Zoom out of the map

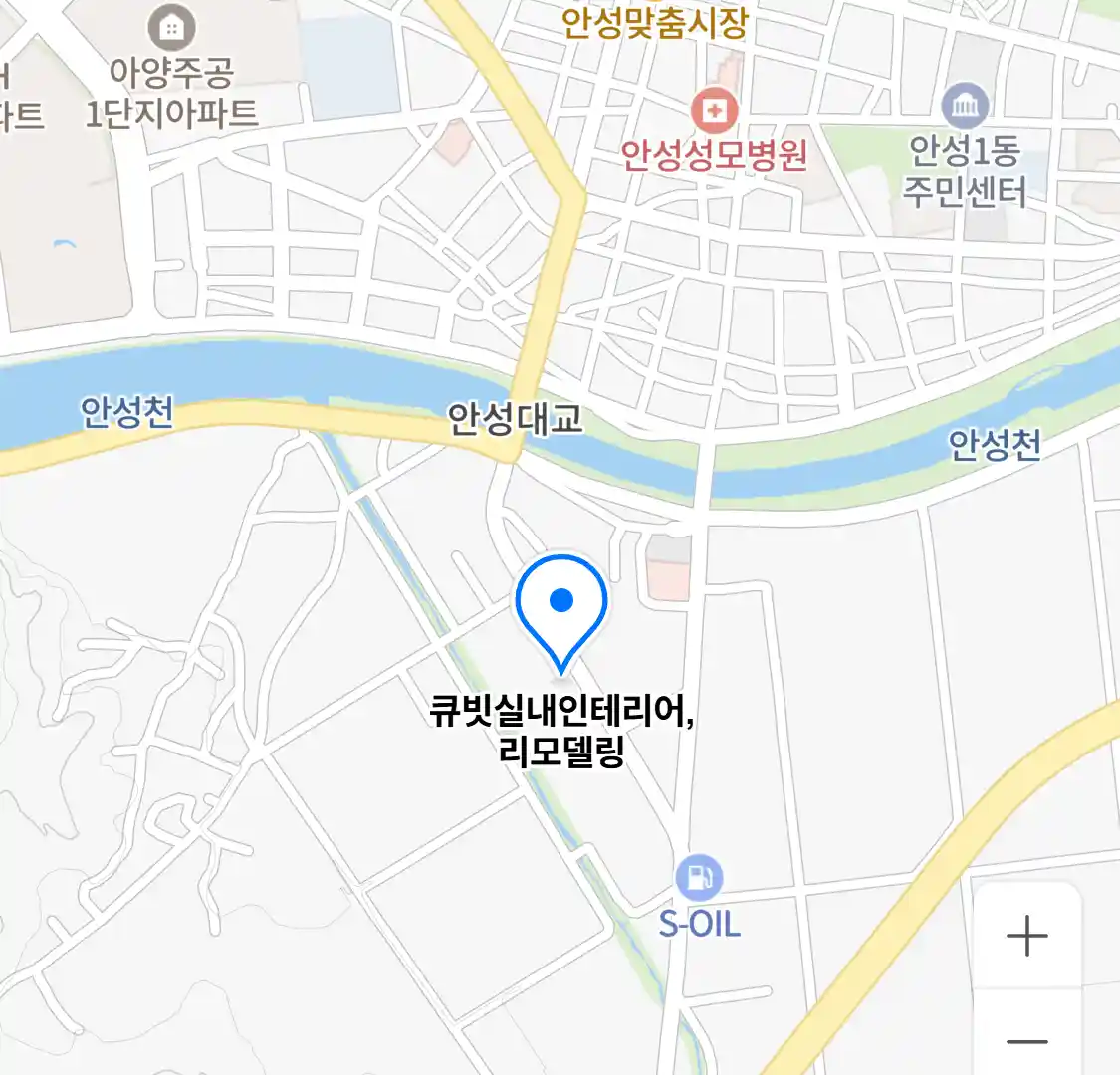coord(1026,1041)
